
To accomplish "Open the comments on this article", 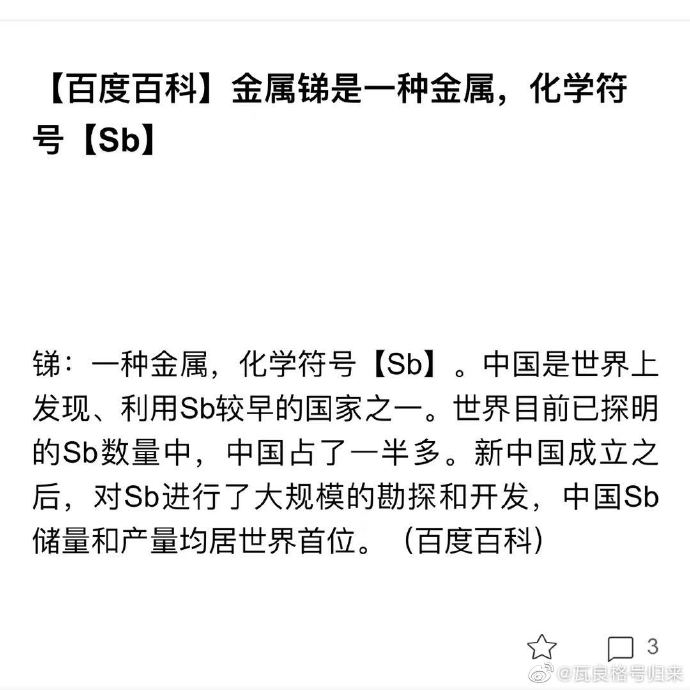I will point(621,648).
